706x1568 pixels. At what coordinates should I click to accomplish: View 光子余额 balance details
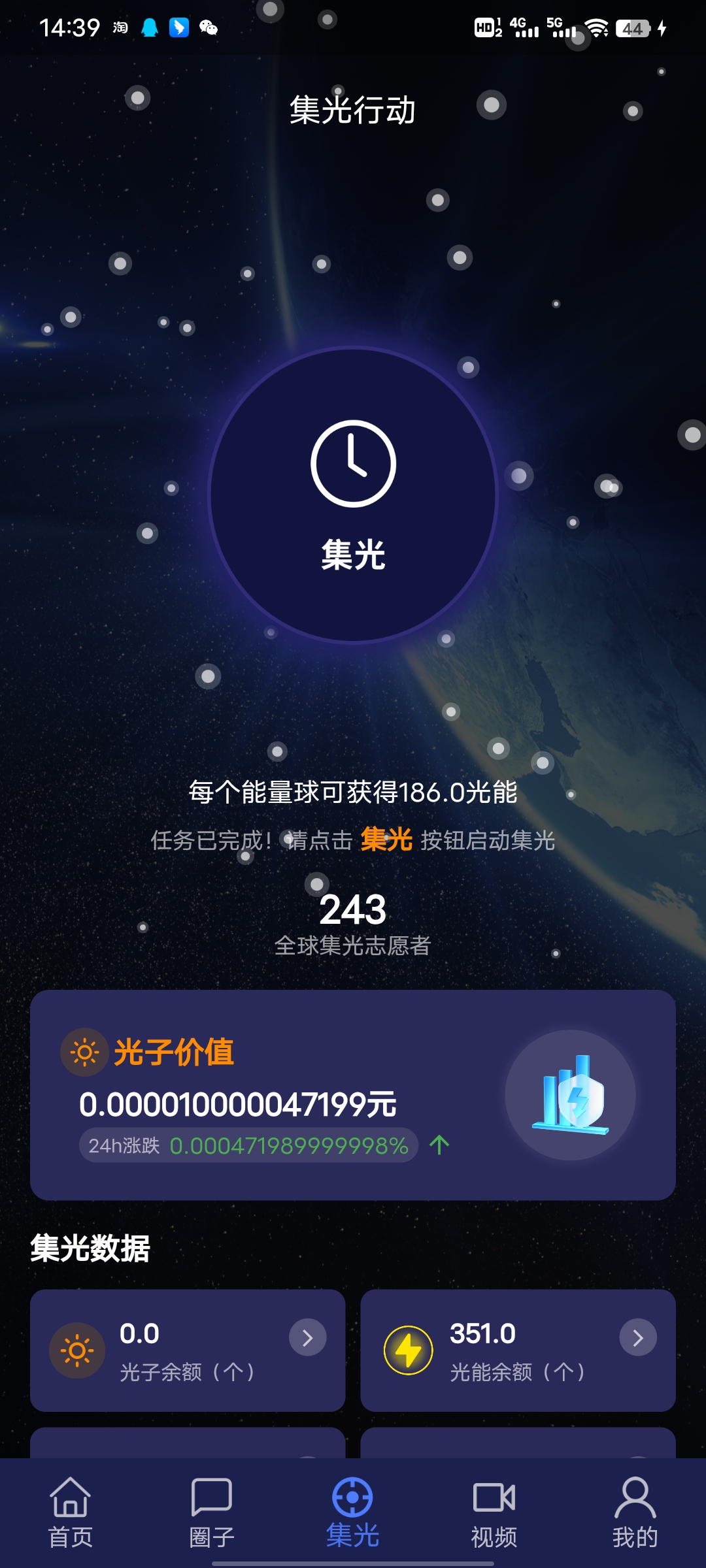click(x=188, y=1350)
